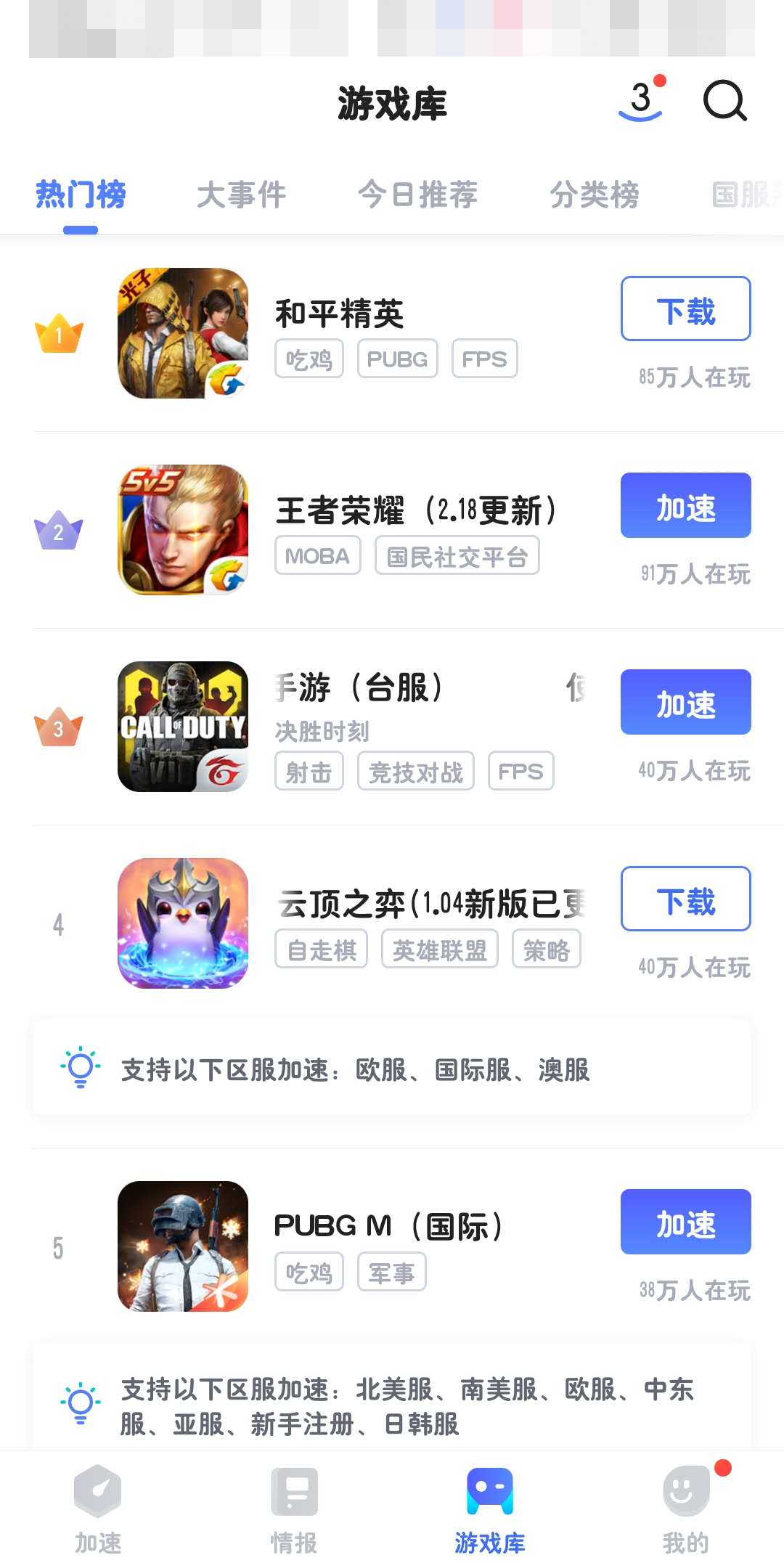Tap 加速 for 王者荣耀

(685, 505)
